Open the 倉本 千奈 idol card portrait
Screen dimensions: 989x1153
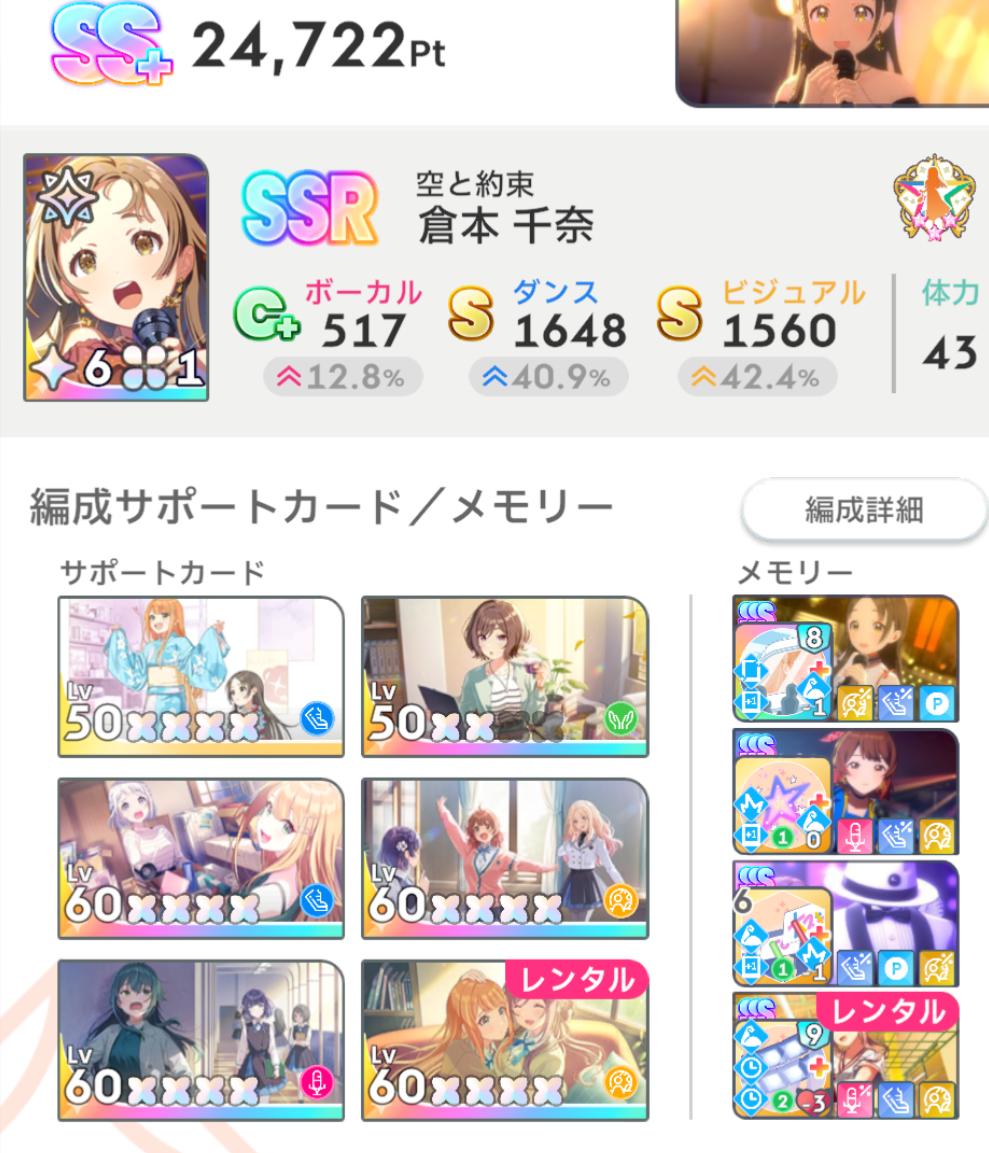(x=116, y=278)
